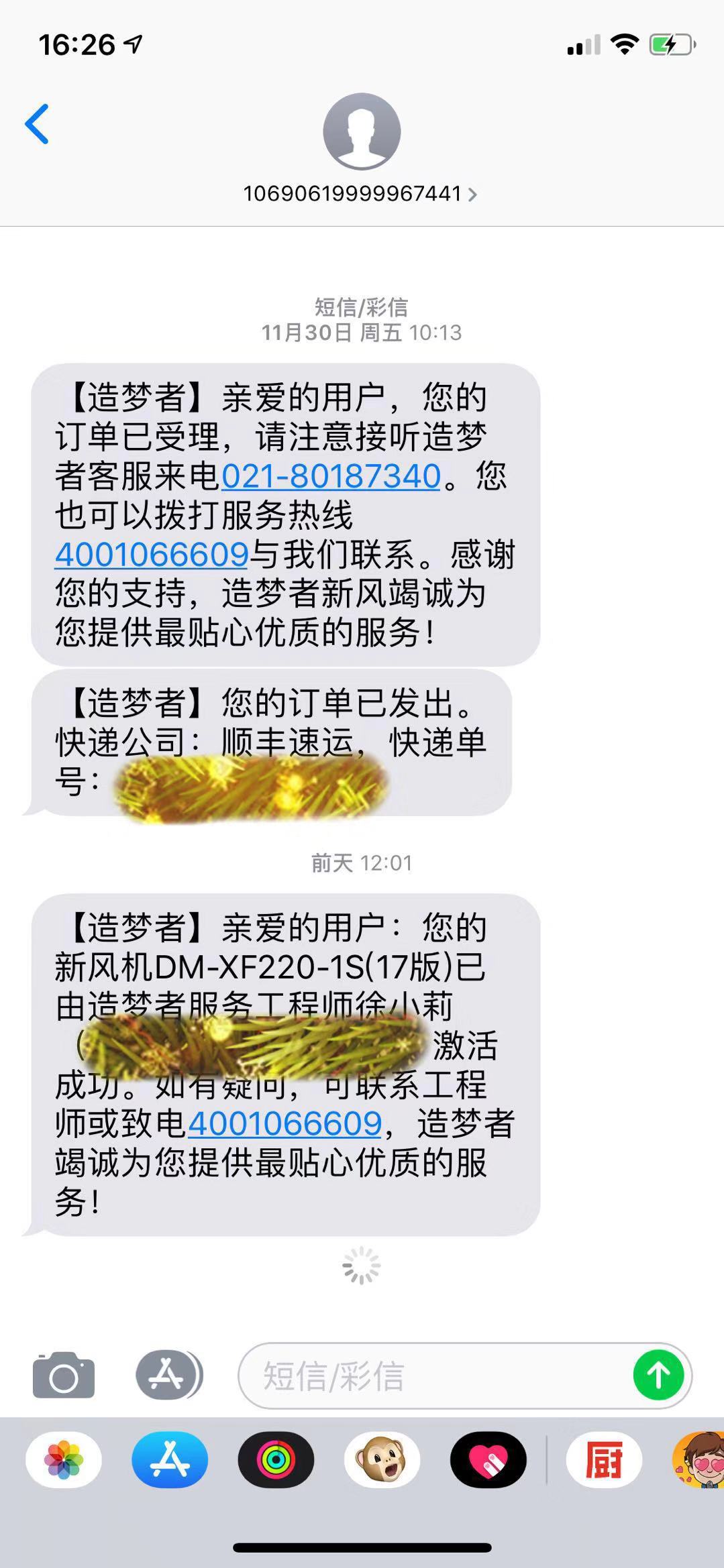Tap 4001066609 link in the first message
This screenshot has width=724, height=1568.
pos(152,554)
